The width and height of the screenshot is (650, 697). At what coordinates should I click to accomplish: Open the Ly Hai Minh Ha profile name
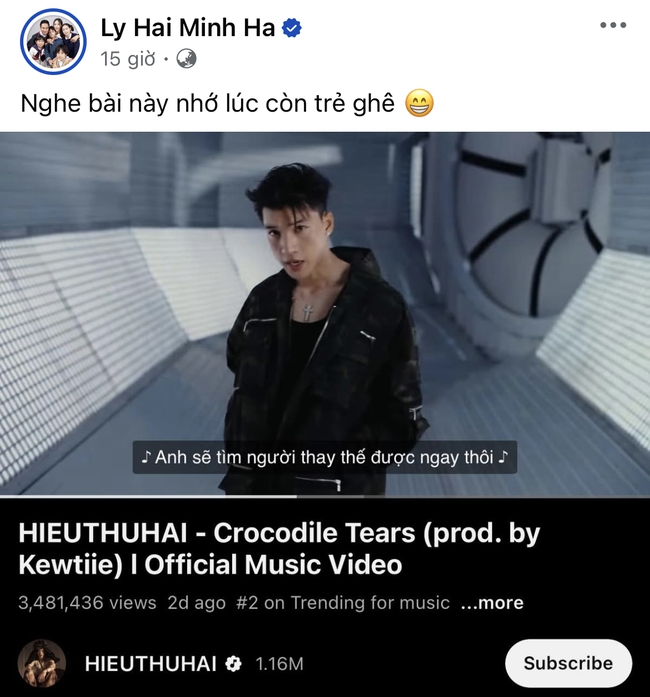tap(187, 29)
